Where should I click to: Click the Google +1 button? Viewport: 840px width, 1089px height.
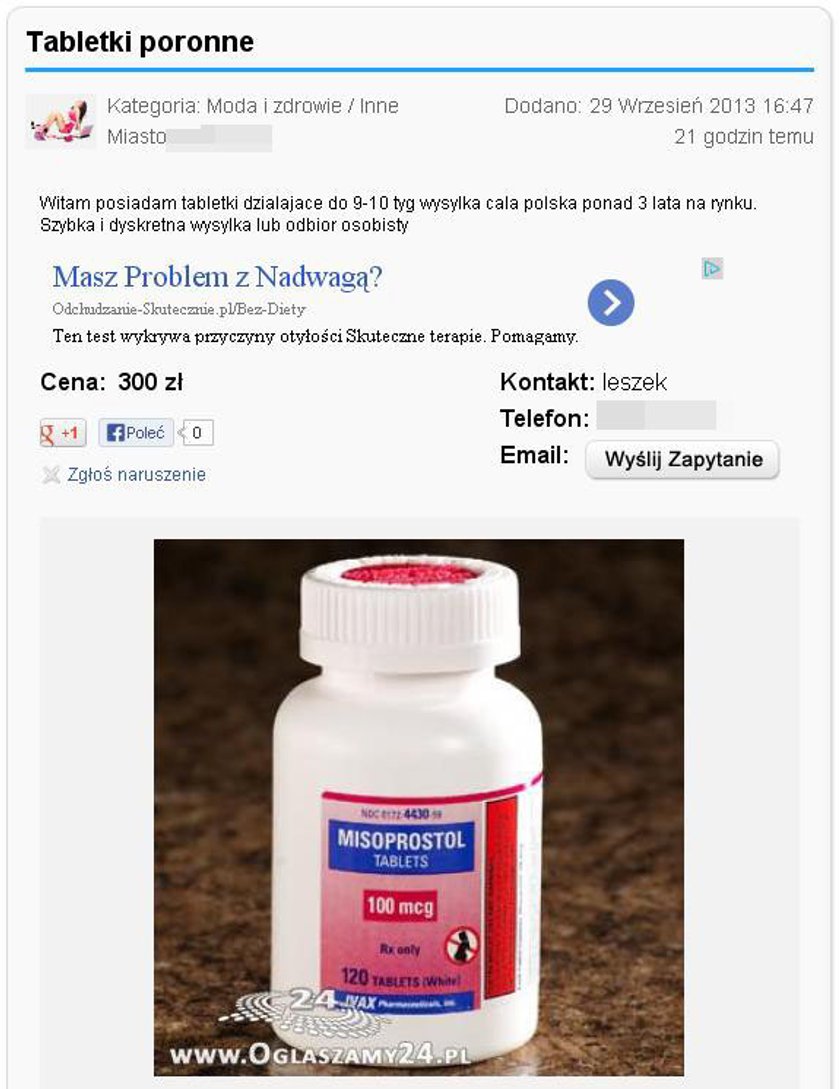(63, 433)
